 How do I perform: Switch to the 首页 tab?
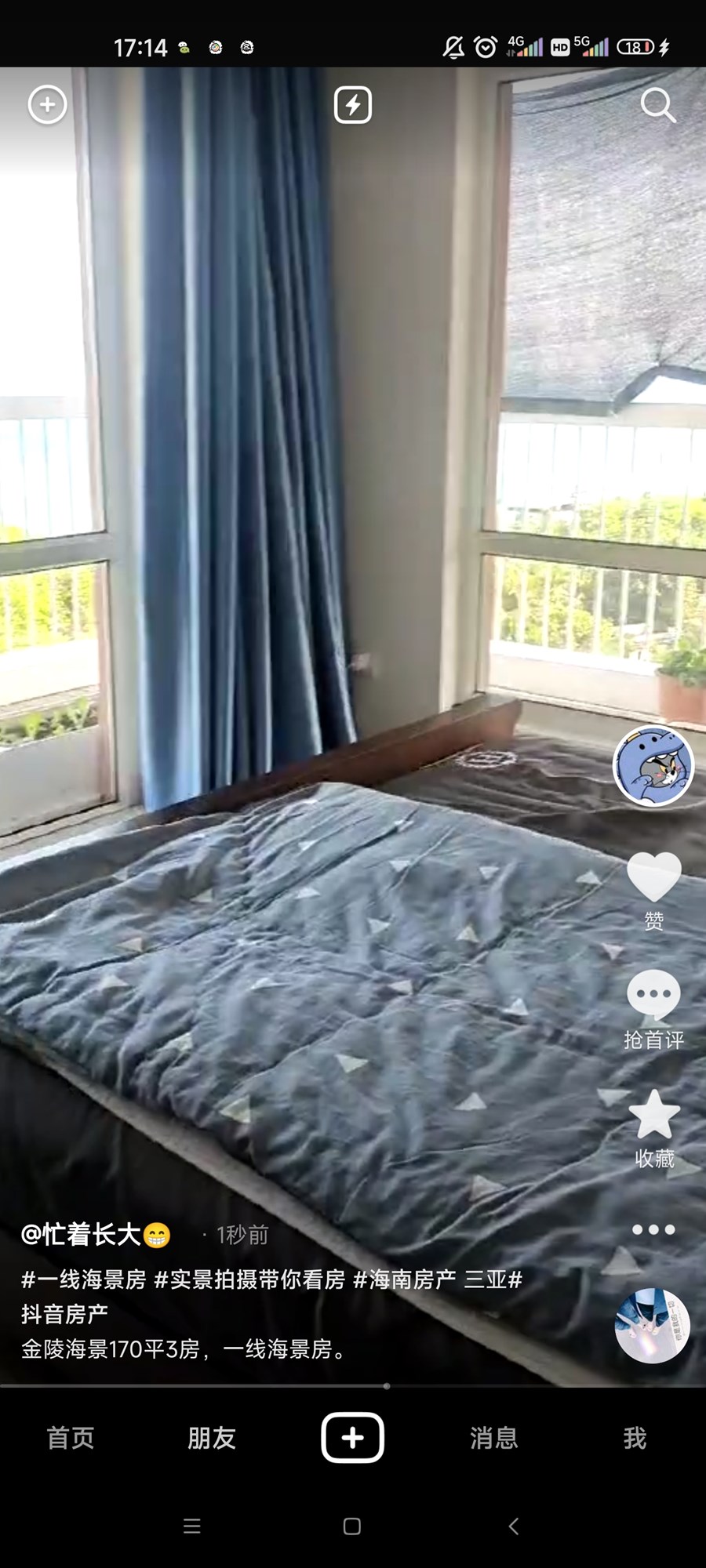pyautogui.click(x=71, y=1438)
